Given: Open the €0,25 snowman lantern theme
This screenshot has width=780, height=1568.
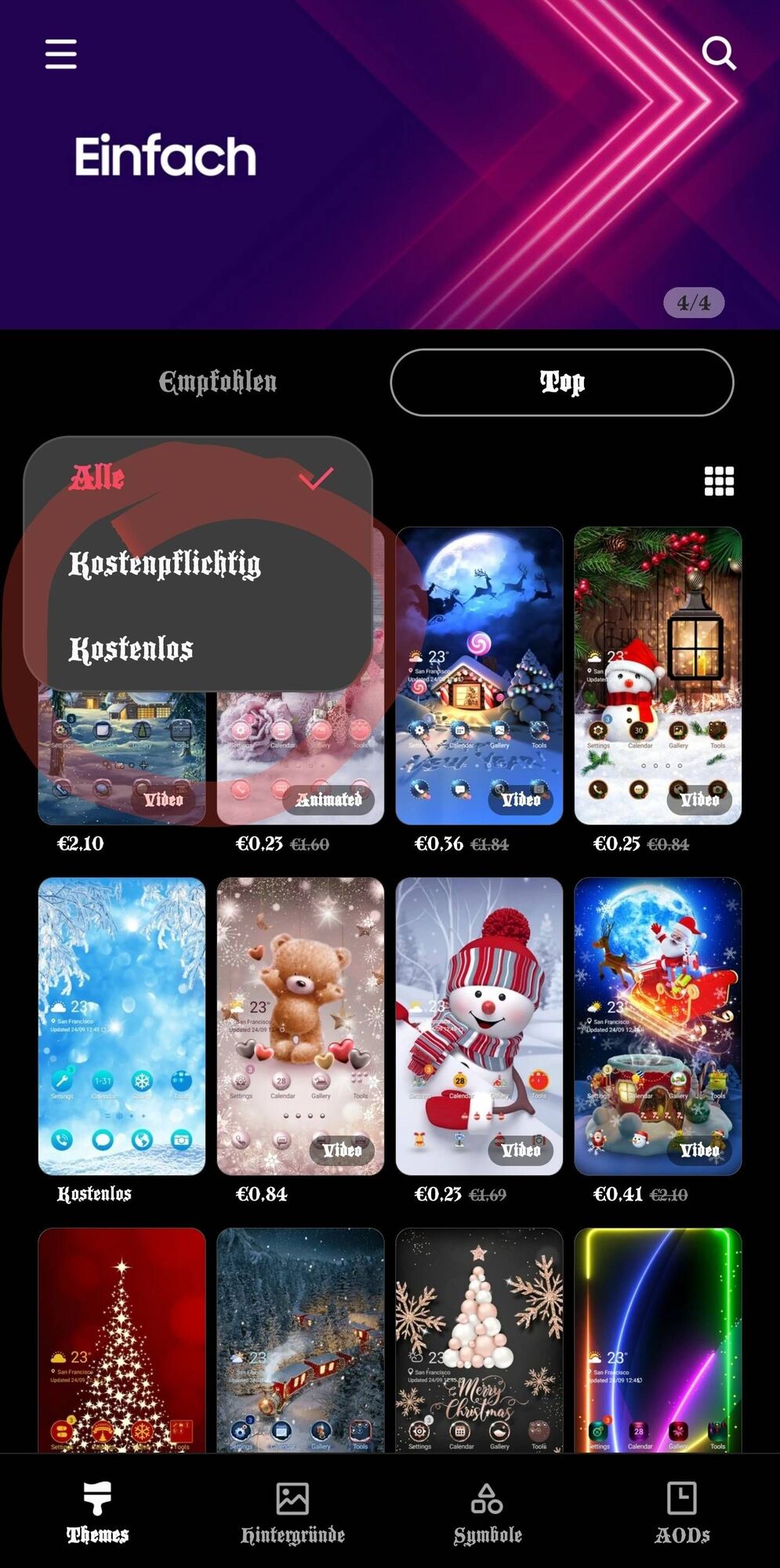Looking at the screenshot, I should [658, 675].
